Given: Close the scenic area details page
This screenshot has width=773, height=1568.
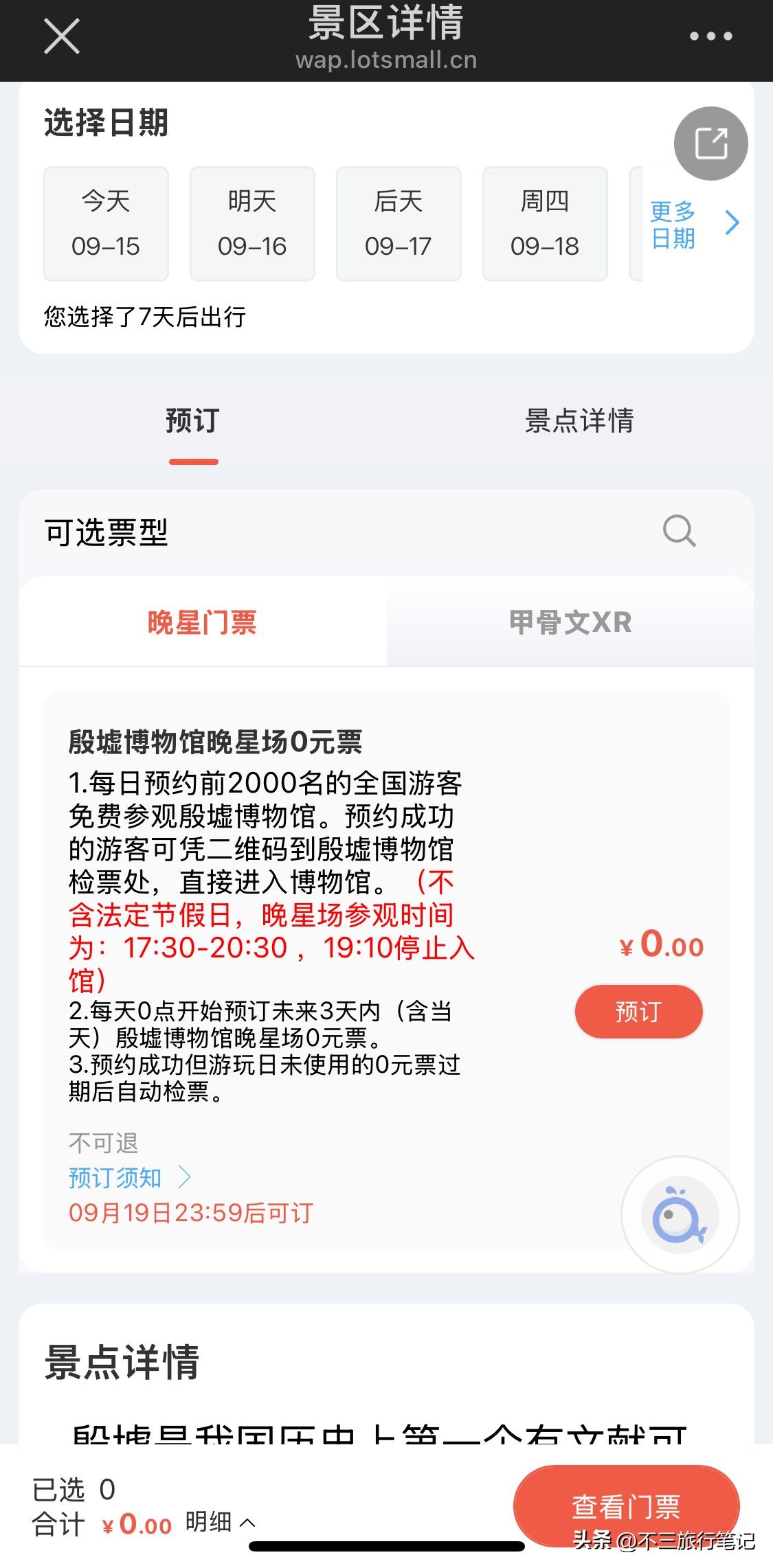Looking at the screenshot, I should click(62, 36).
